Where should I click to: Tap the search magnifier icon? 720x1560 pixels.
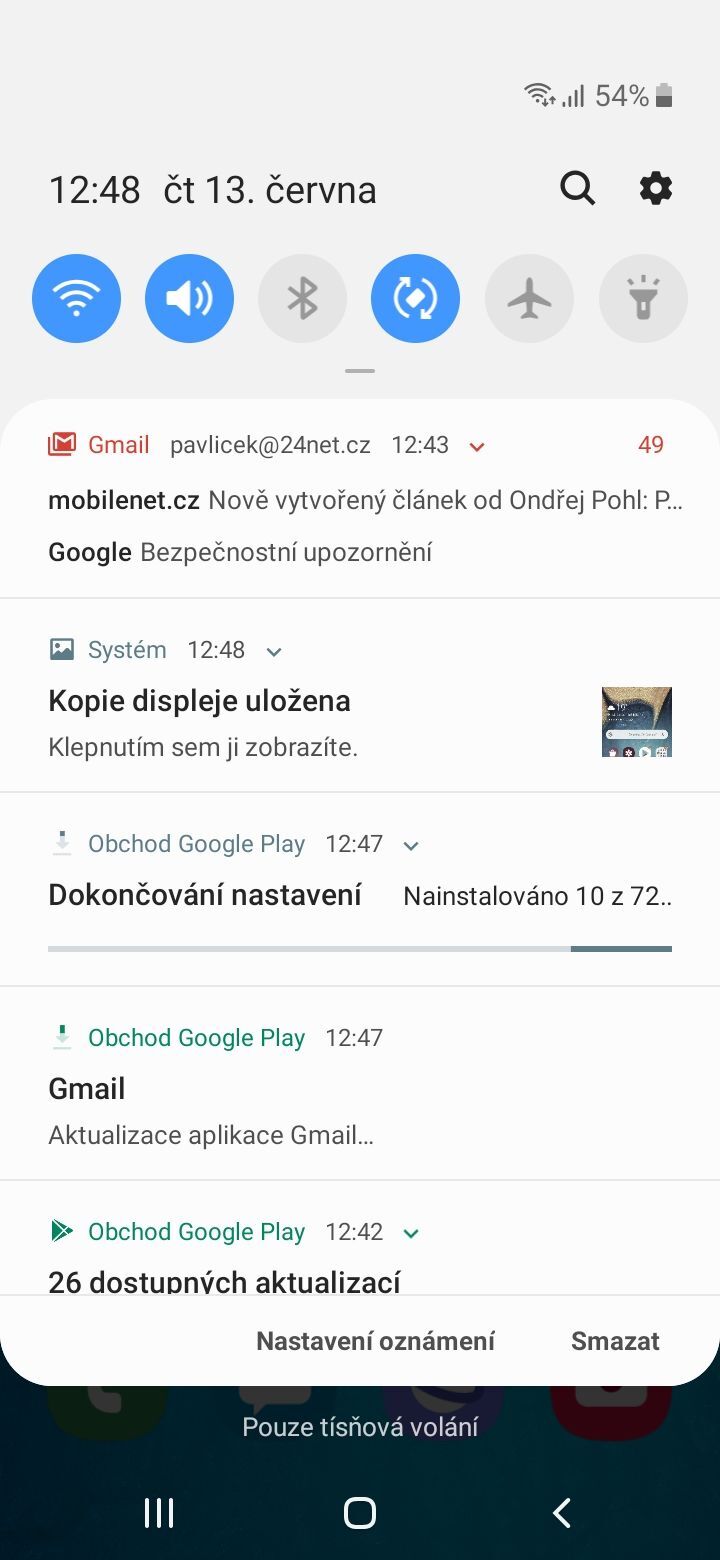[577, 188]
